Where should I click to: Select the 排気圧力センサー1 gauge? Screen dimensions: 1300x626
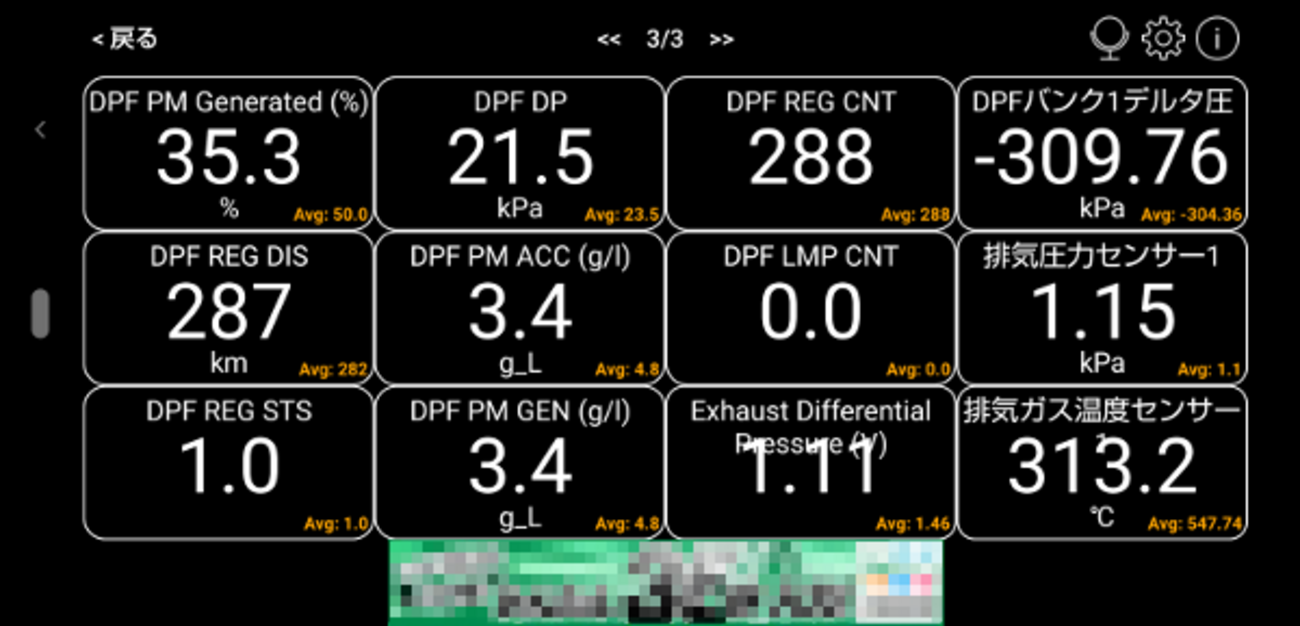tap(1102, 309)
